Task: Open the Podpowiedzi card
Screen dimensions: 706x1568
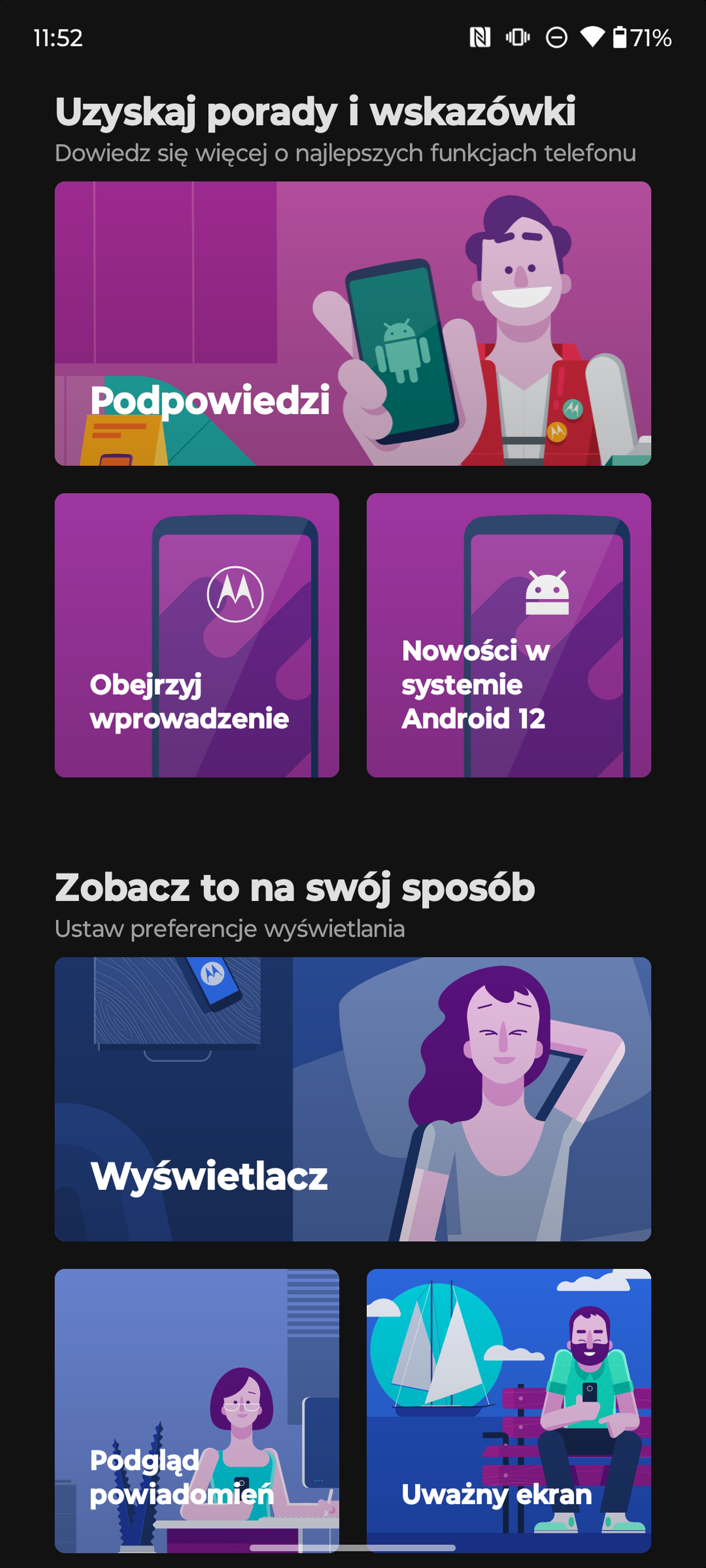Action: tap(353, 323)
